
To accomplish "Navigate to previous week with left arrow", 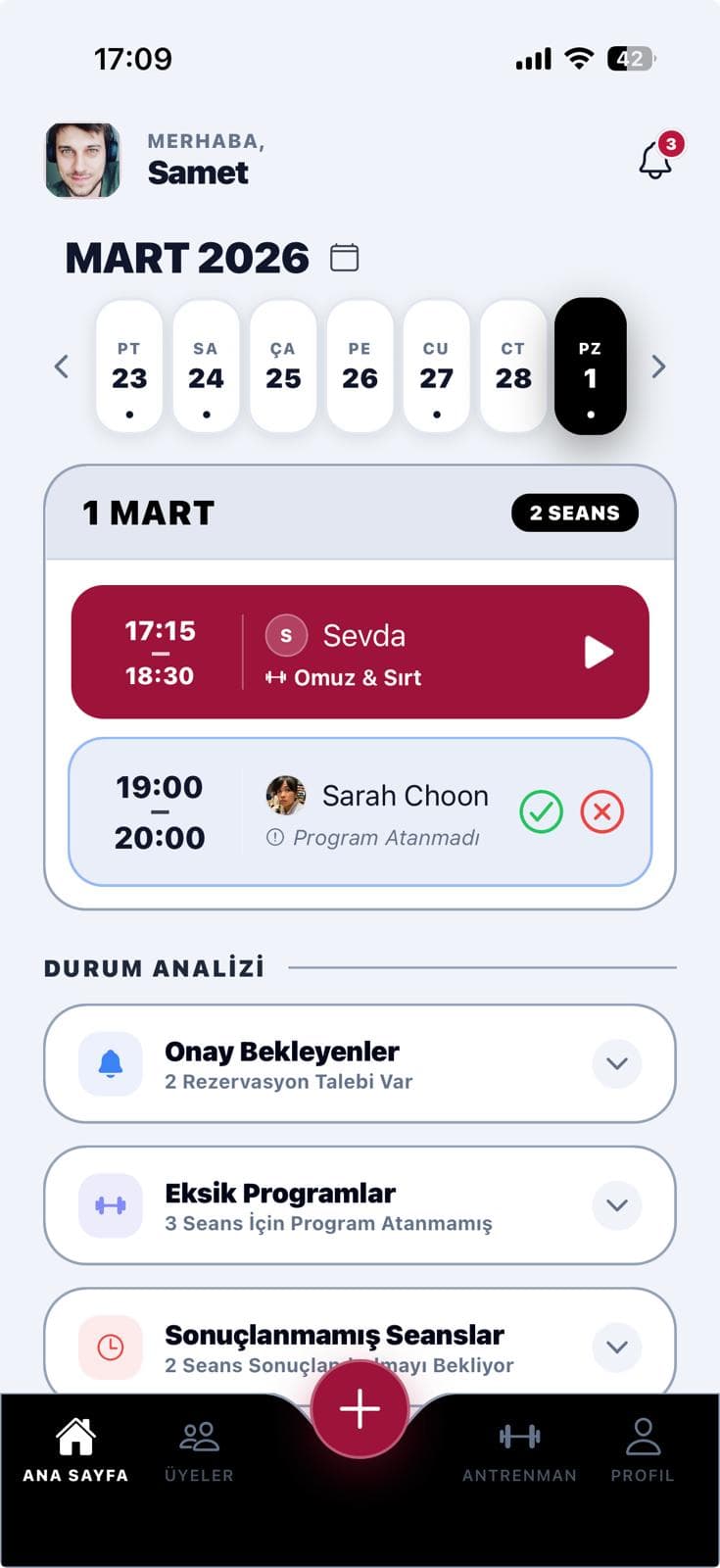I will pos(61,367).
